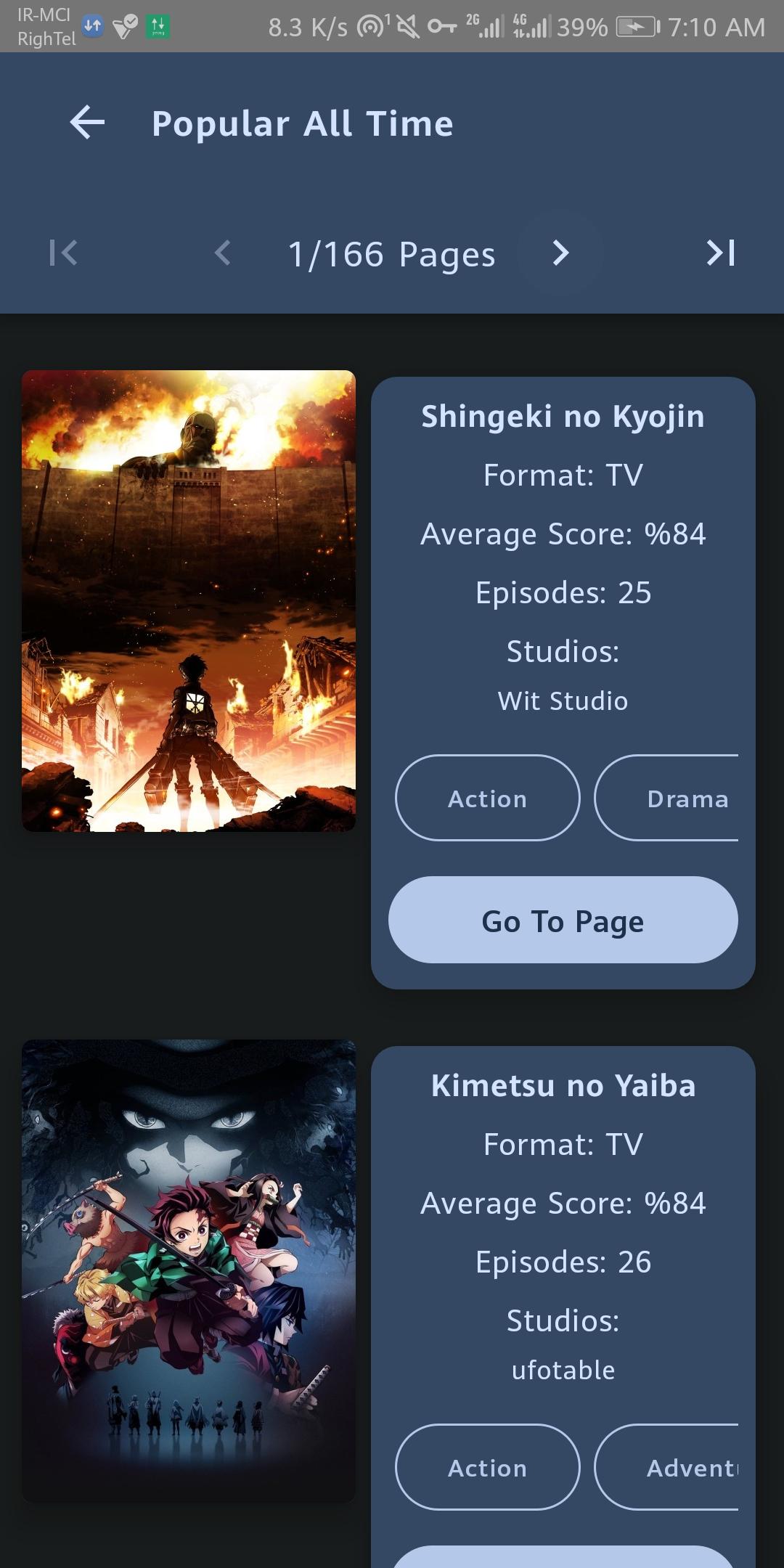
Task: Tap Go To Page for Shingeki no Kyojin
Action: click(563, 920)
